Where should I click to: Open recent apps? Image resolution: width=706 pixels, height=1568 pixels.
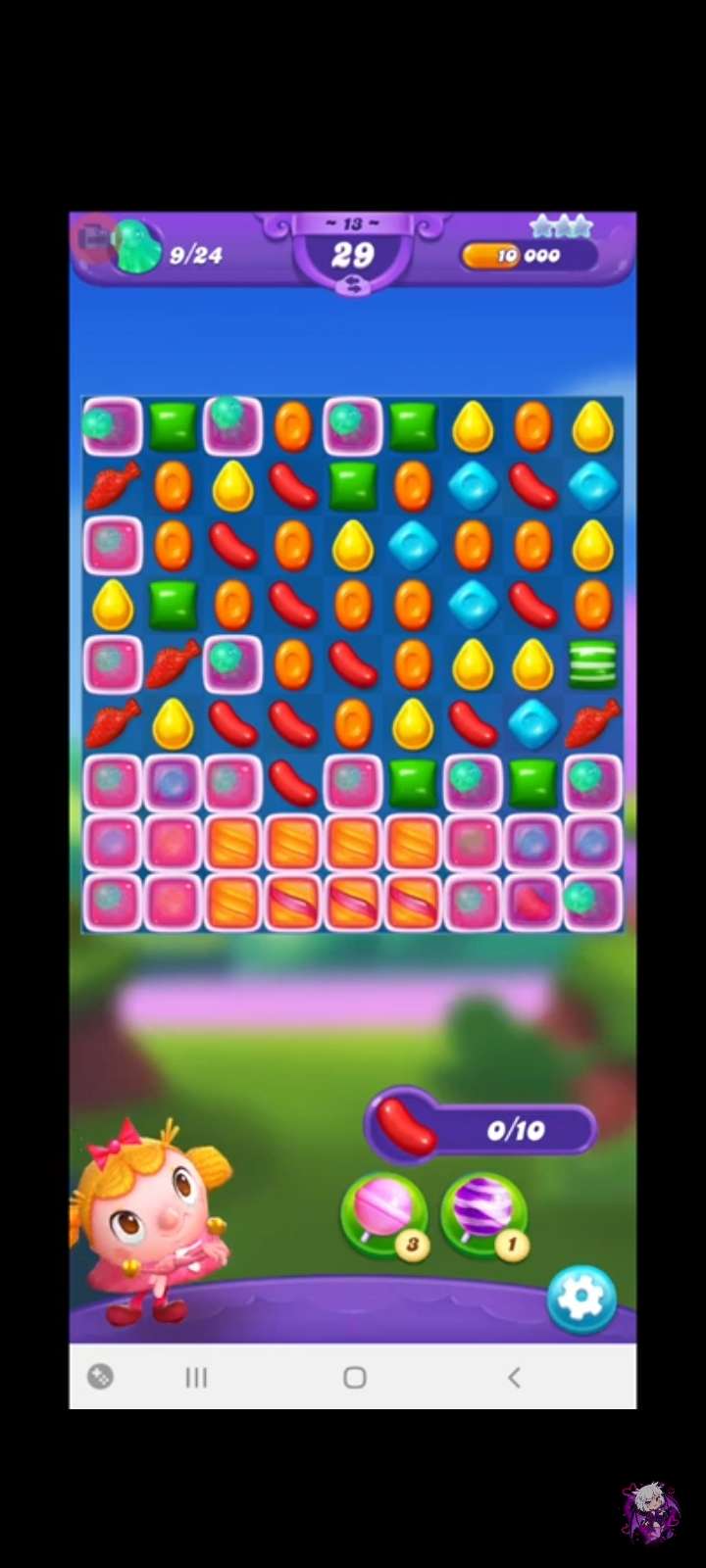pyautogui.click(x=196, y=1377)
